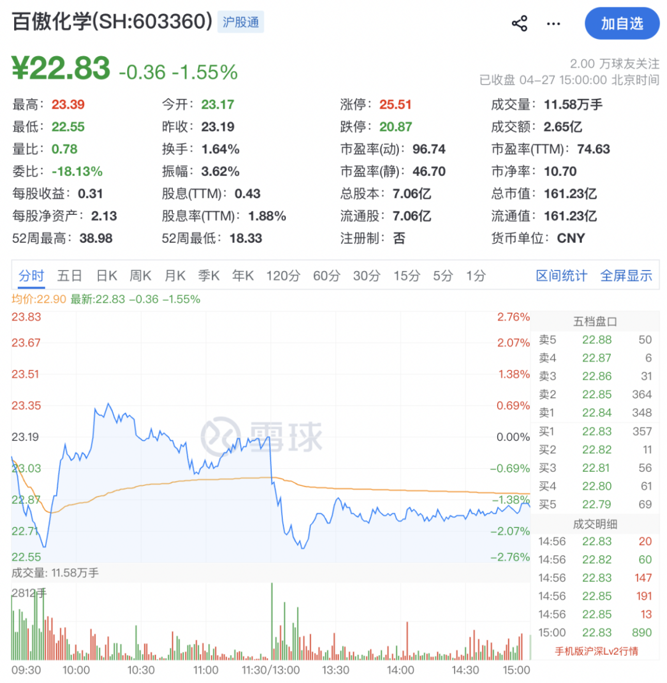The height and width of the screenshot is (683, 667).
Task: Open the 月K chart tab
Action: 175,276
